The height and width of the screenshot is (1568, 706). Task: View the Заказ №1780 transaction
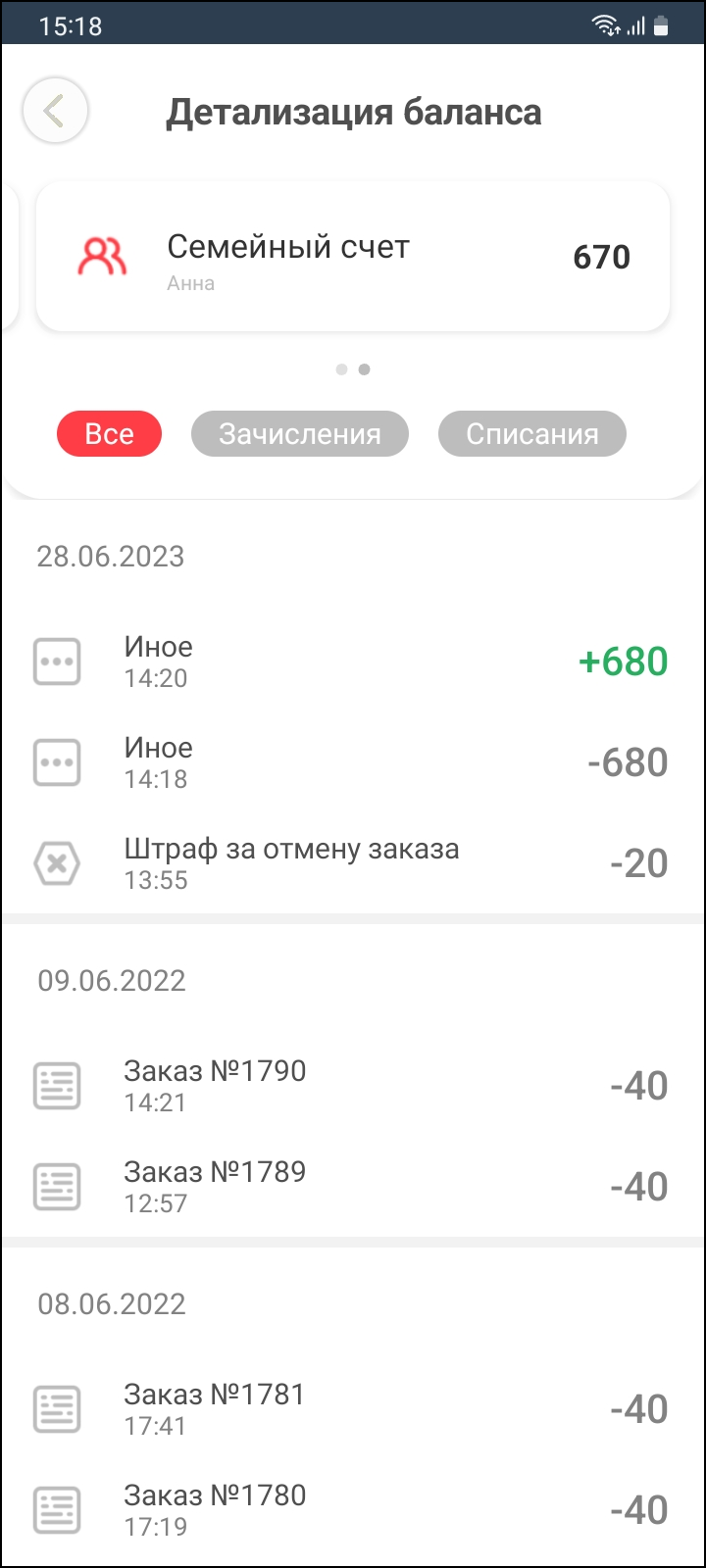tap(353, 1510)
